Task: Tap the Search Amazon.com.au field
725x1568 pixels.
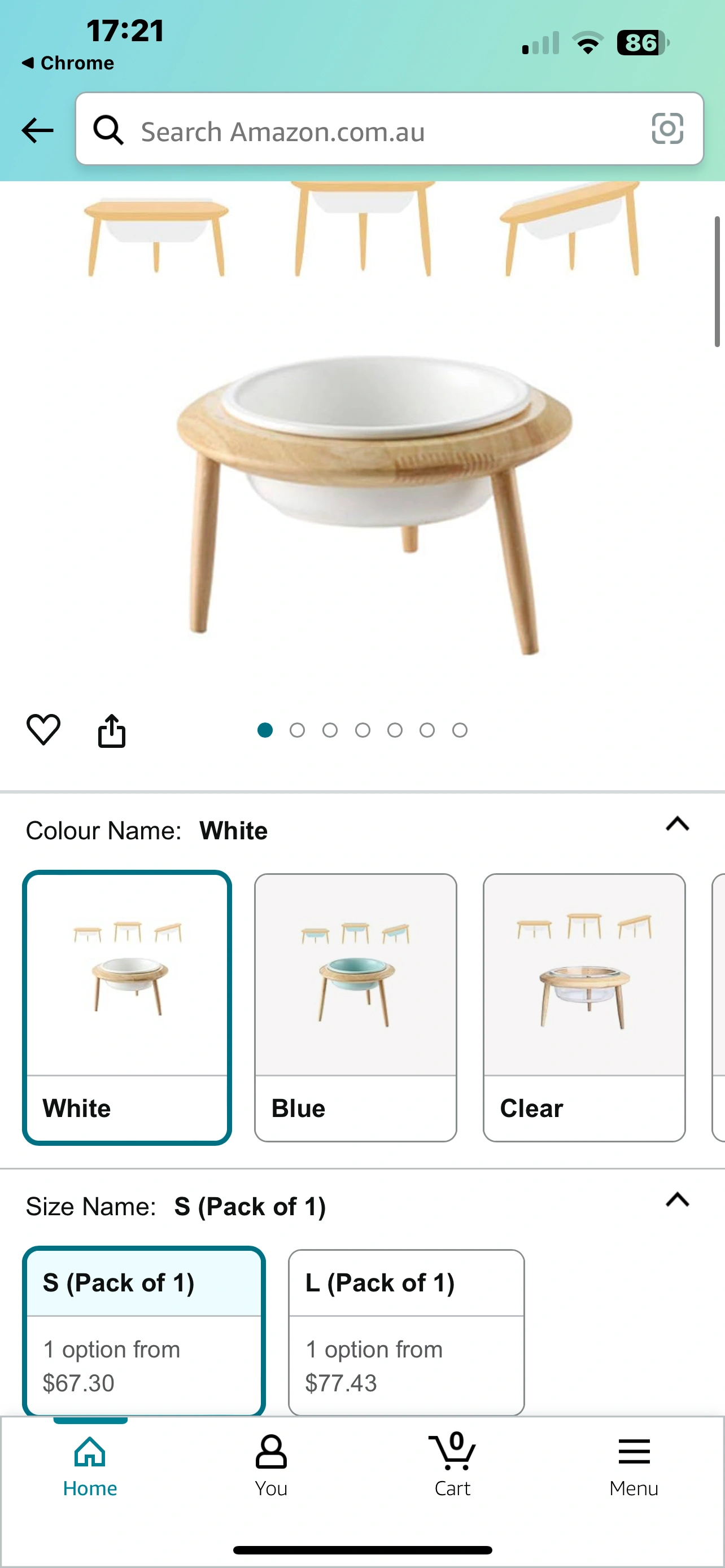Action: (x=377, y=130)
